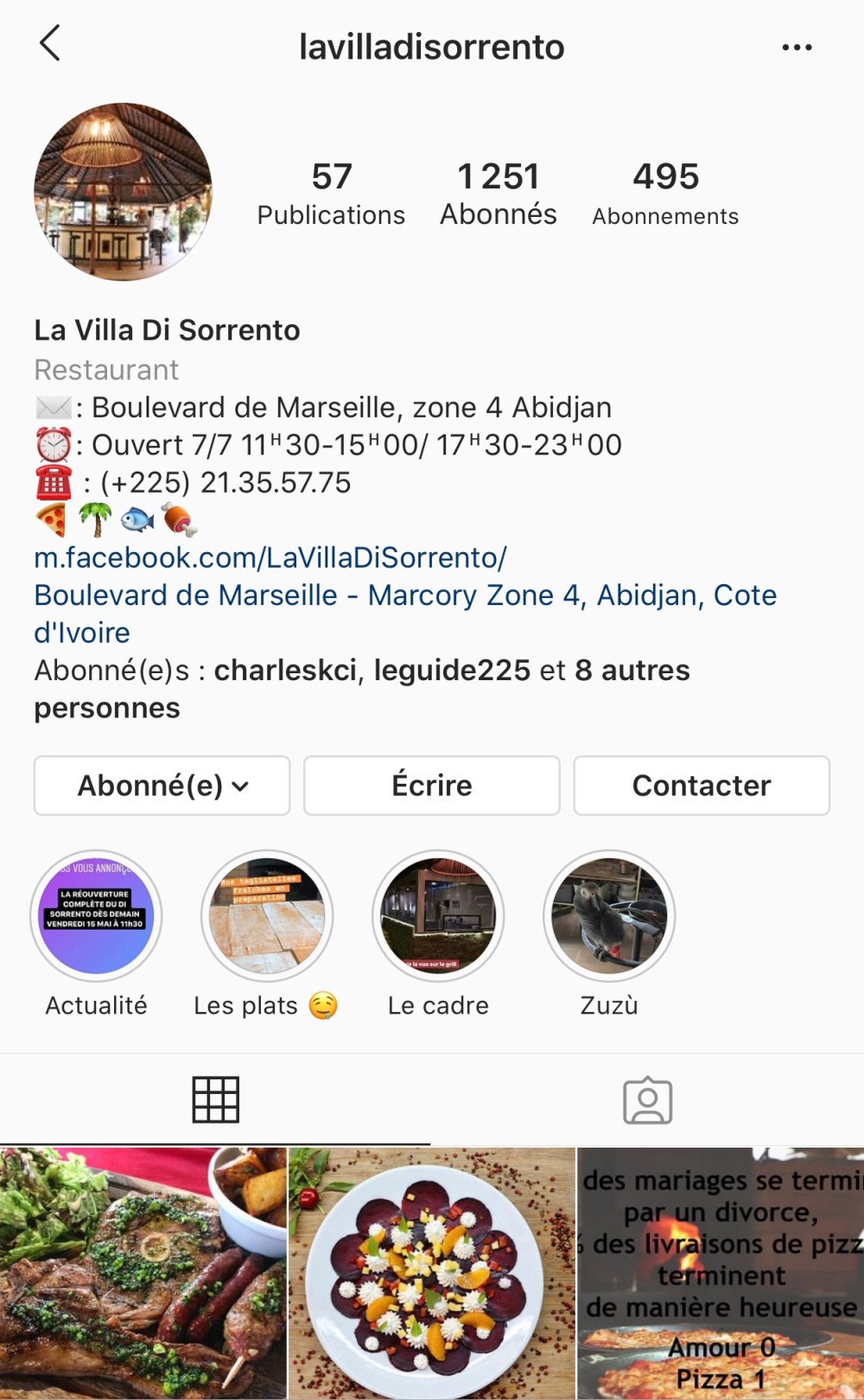Open the three-dot overflow menu
Viewport: 864px width, 1400px height.
796,48
